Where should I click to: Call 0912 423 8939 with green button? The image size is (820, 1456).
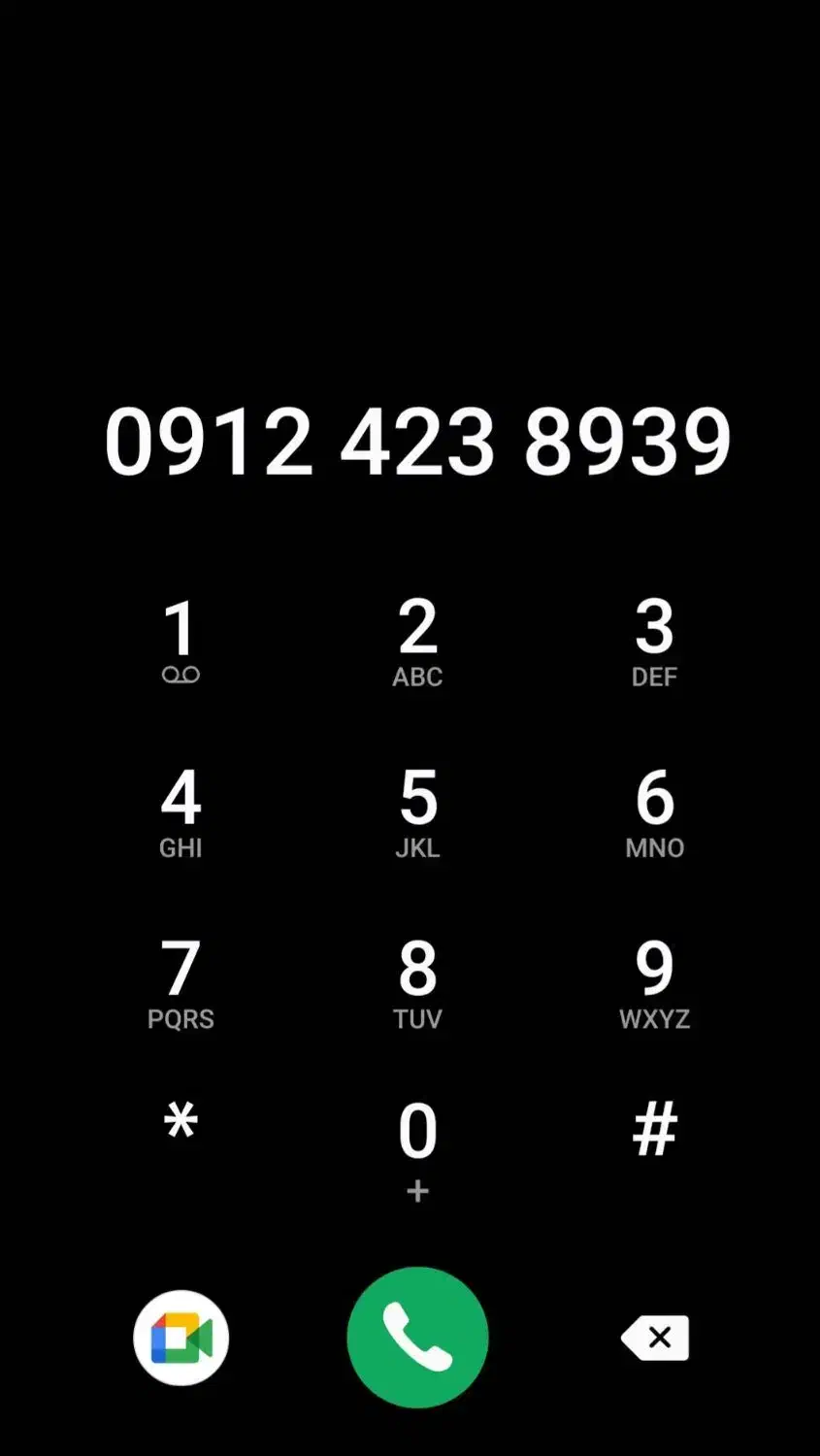[417, 1338]
